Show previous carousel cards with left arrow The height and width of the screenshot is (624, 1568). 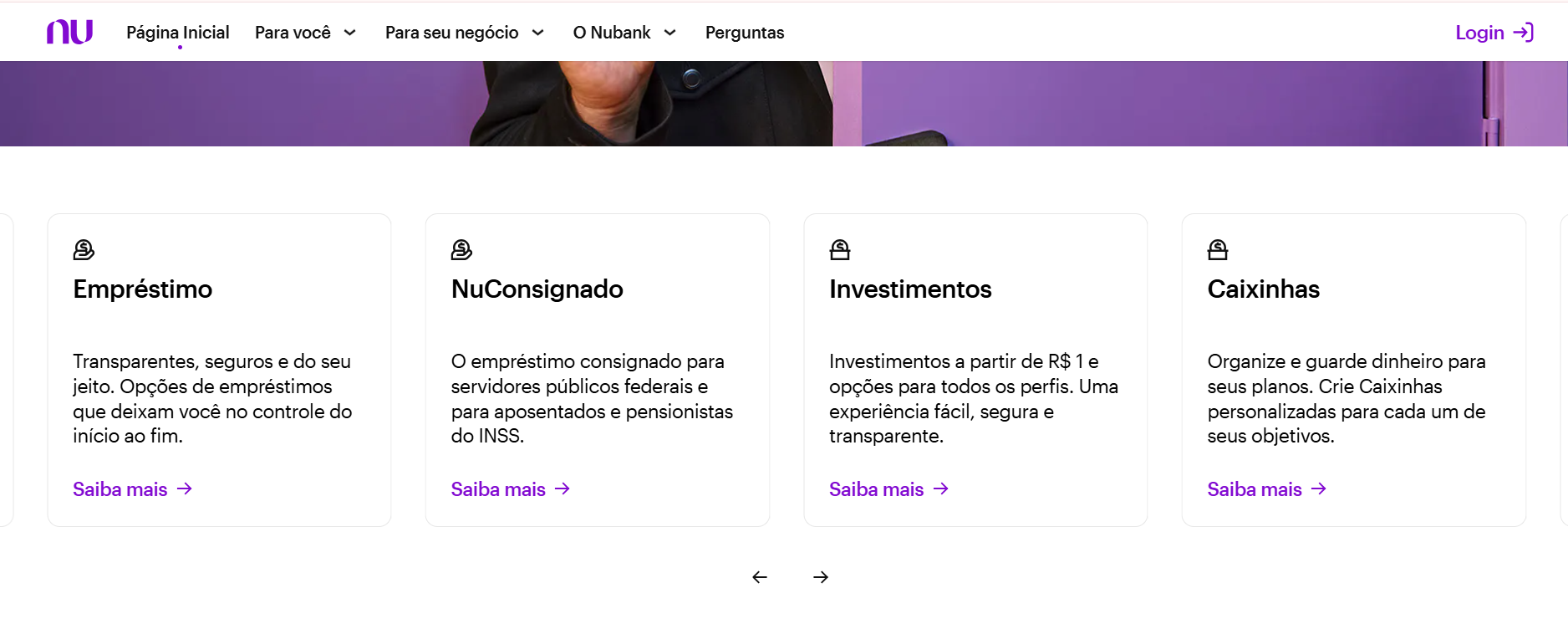click(759, 577)
